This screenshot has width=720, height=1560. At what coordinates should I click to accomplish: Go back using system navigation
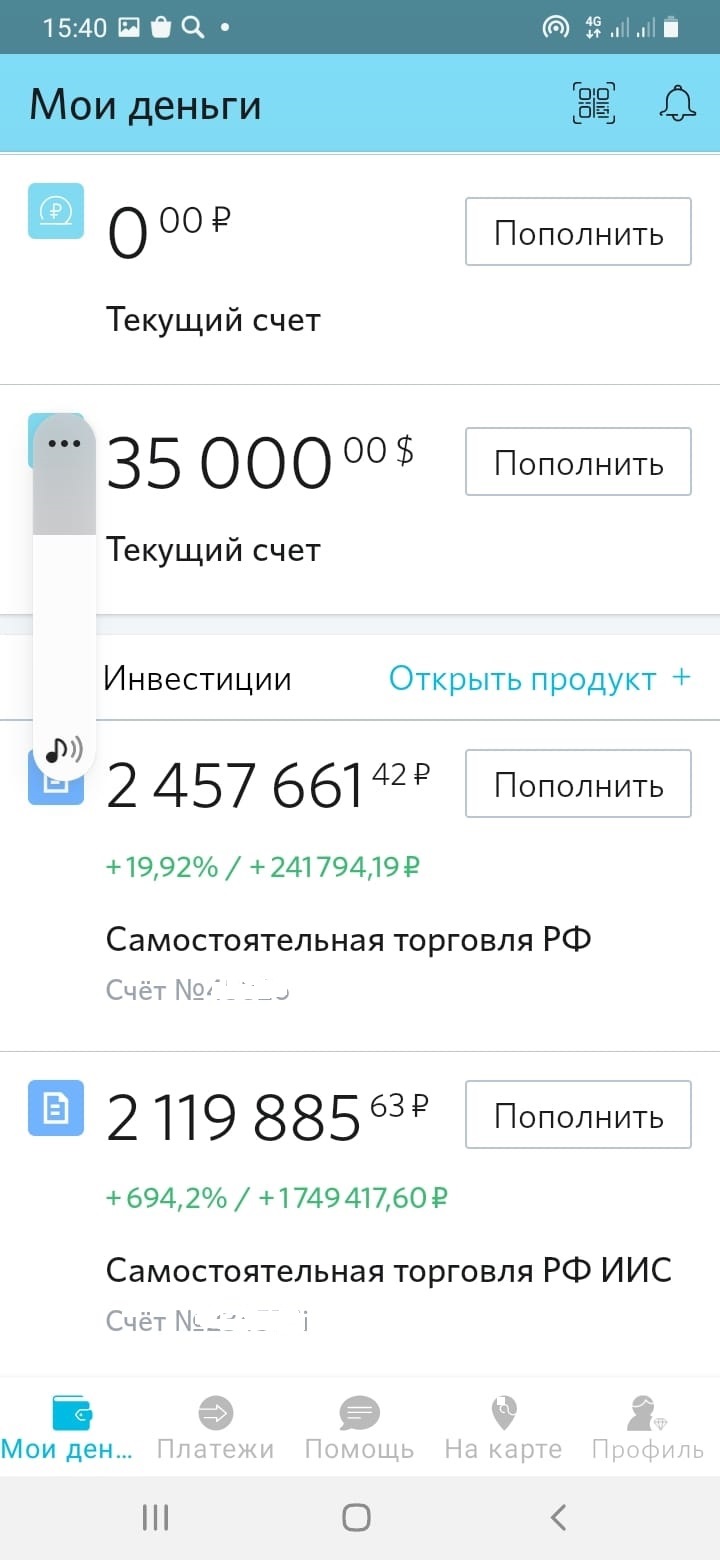pyautogui.click(x=559, y=1517)
